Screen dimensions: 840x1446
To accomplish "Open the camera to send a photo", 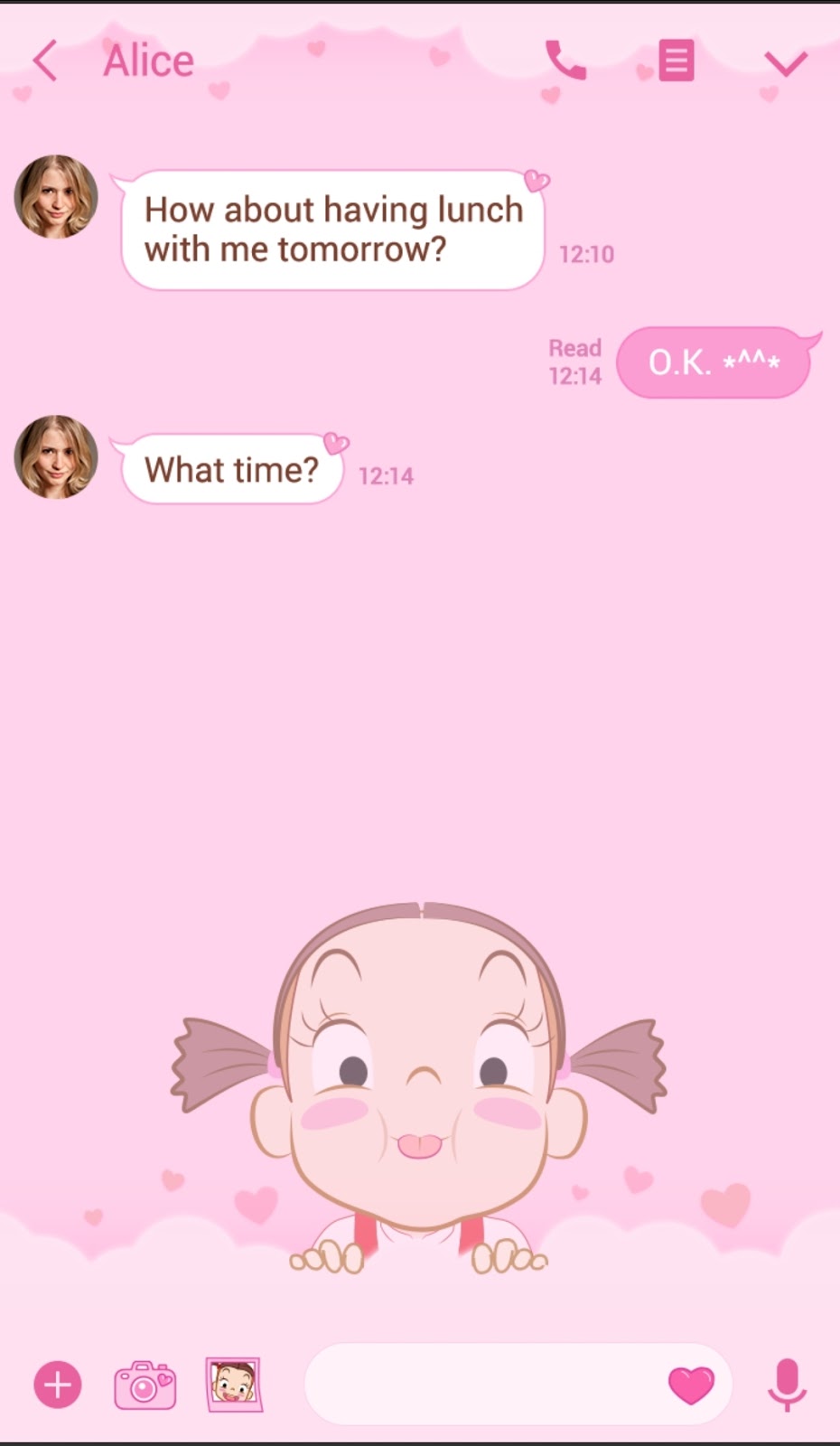I will click(145, 1385).
